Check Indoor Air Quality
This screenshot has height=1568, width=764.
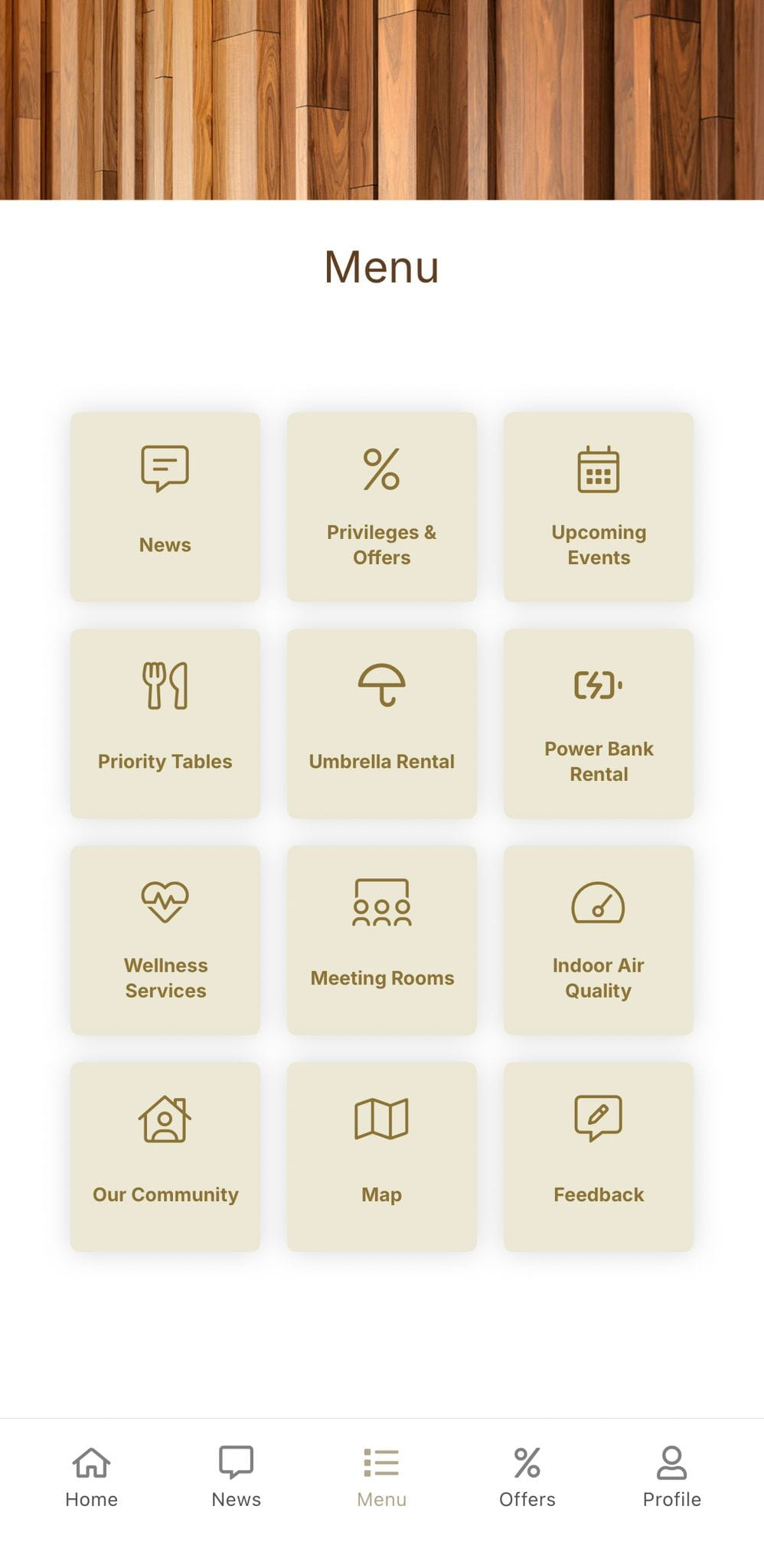click(599, 940)
